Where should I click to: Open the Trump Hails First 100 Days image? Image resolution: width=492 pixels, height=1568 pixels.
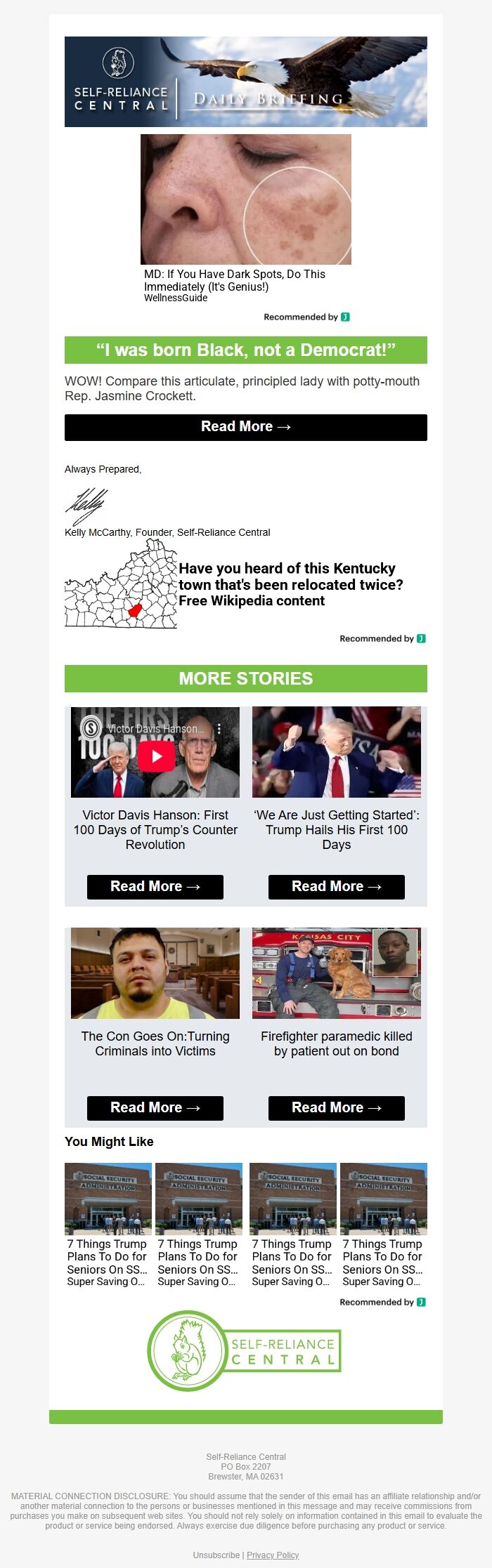[x=336, y=752]
